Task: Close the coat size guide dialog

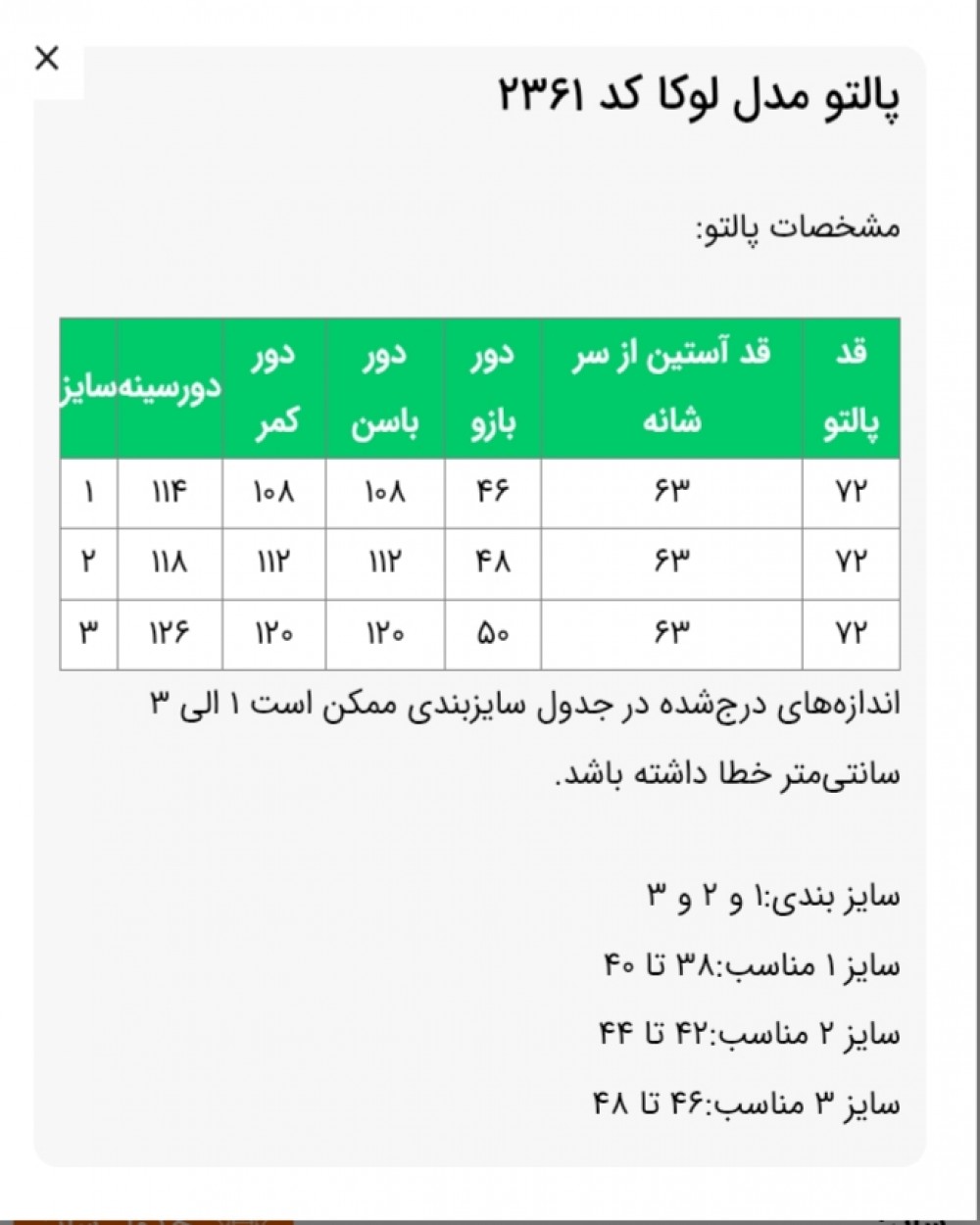Action: click(47, 59)
